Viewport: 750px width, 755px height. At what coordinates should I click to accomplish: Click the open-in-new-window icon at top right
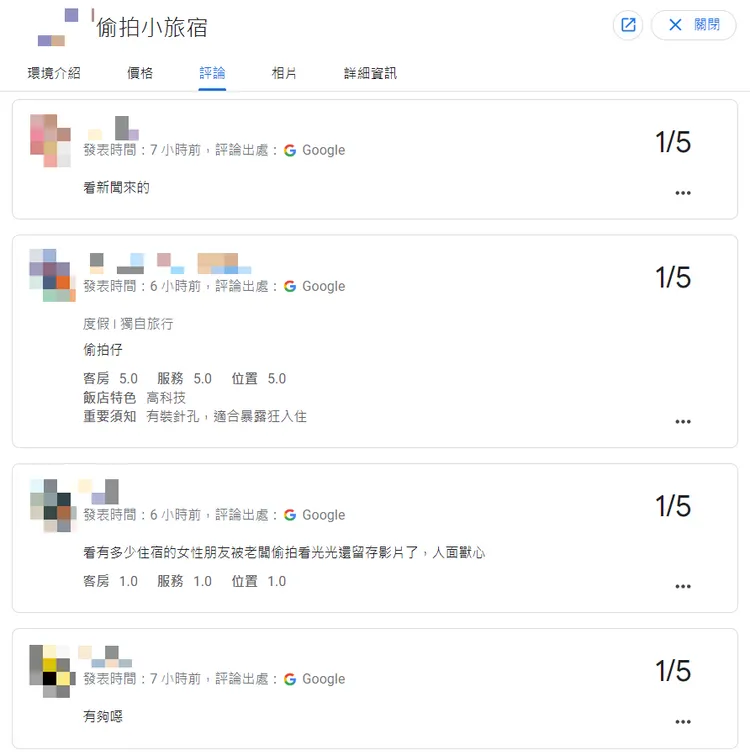(628, 25)
